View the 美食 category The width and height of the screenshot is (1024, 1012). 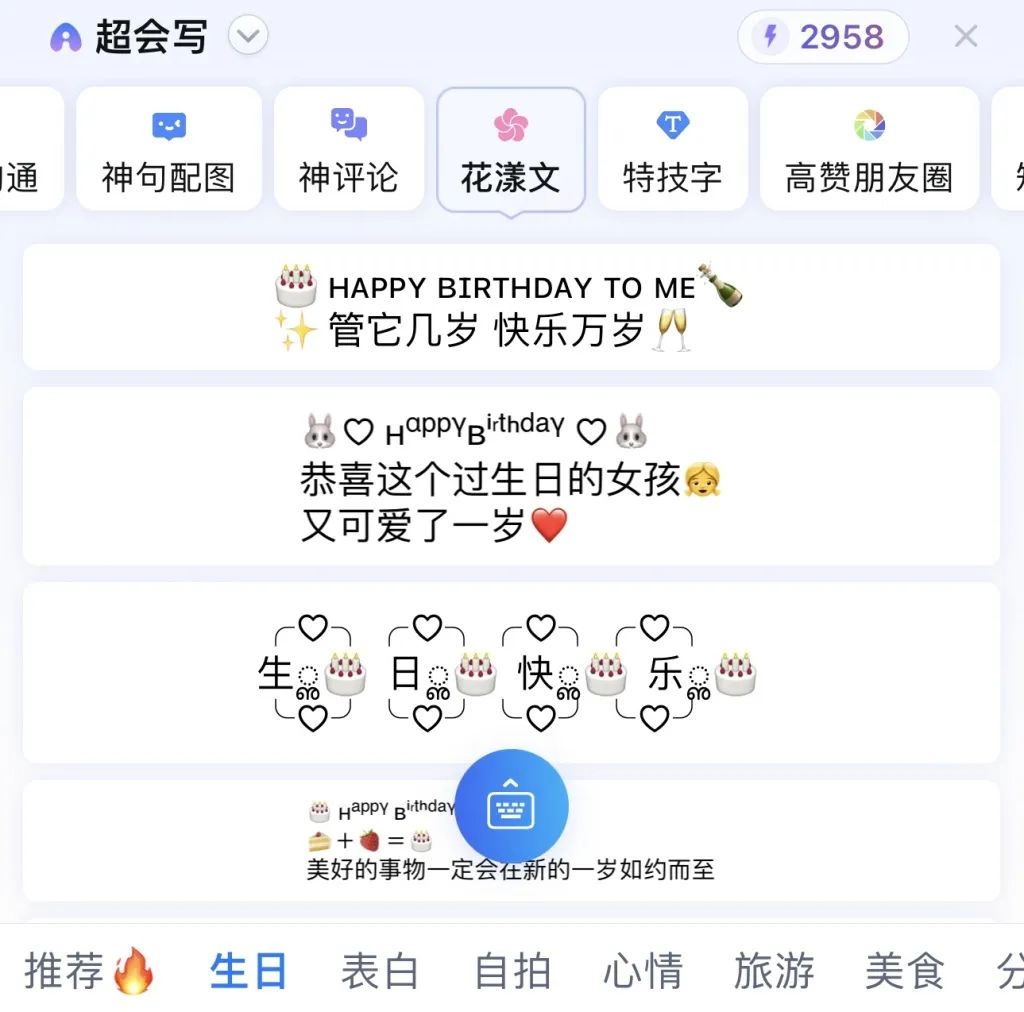(904, 971)
